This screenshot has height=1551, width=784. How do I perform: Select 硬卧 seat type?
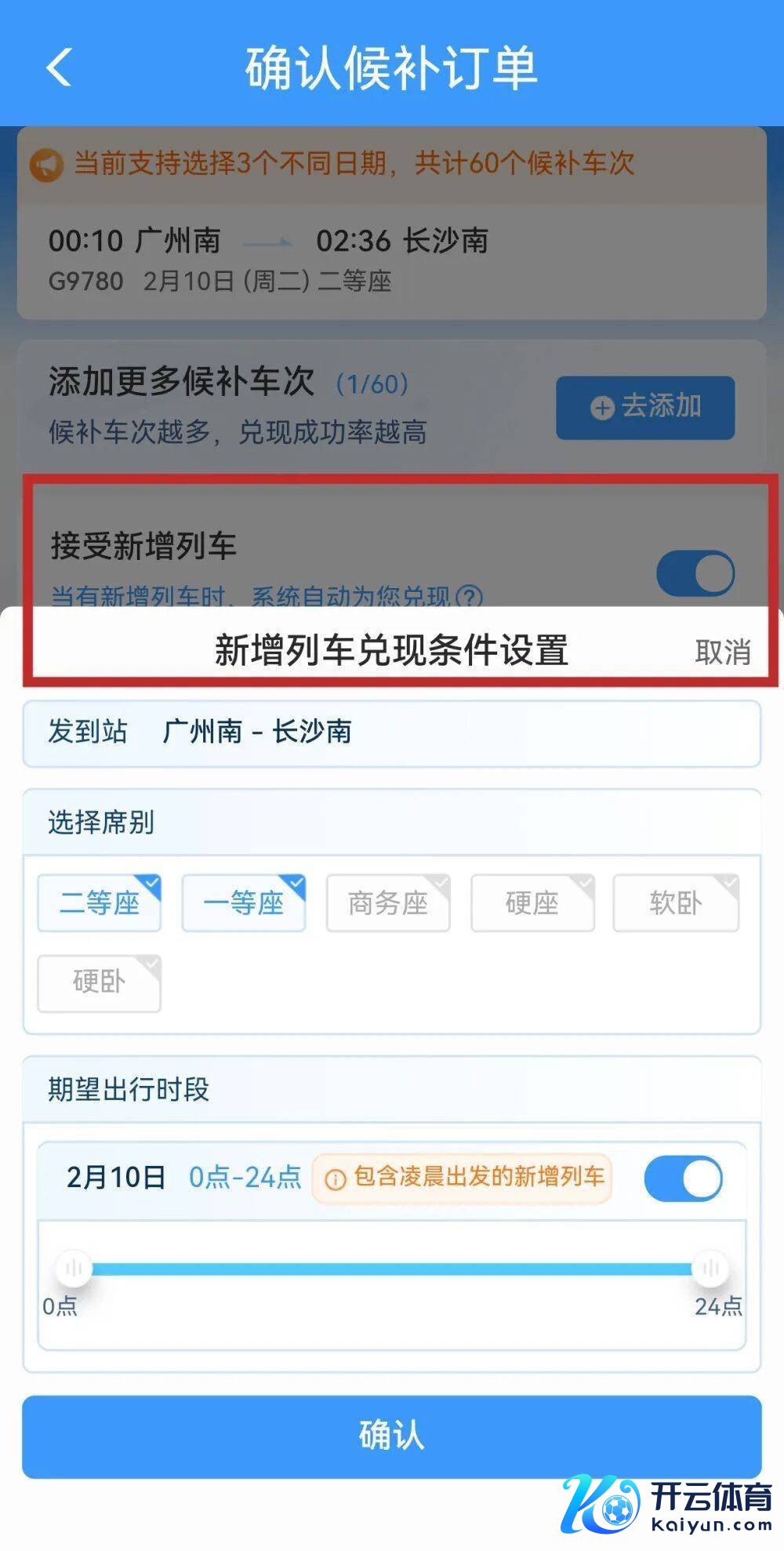pos(100,983)
